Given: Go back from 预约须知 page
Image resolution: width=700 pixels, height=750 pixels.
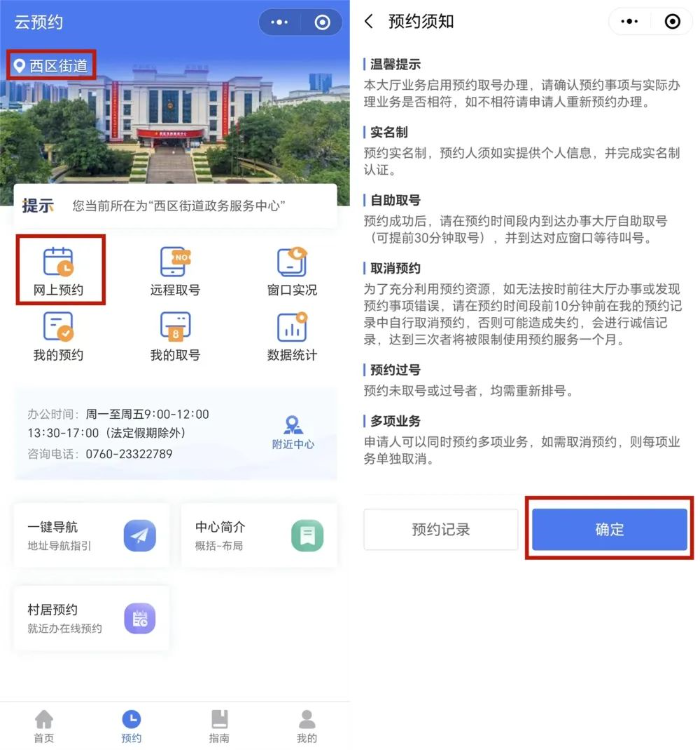Looking at the screenshot, I should 369,21.
